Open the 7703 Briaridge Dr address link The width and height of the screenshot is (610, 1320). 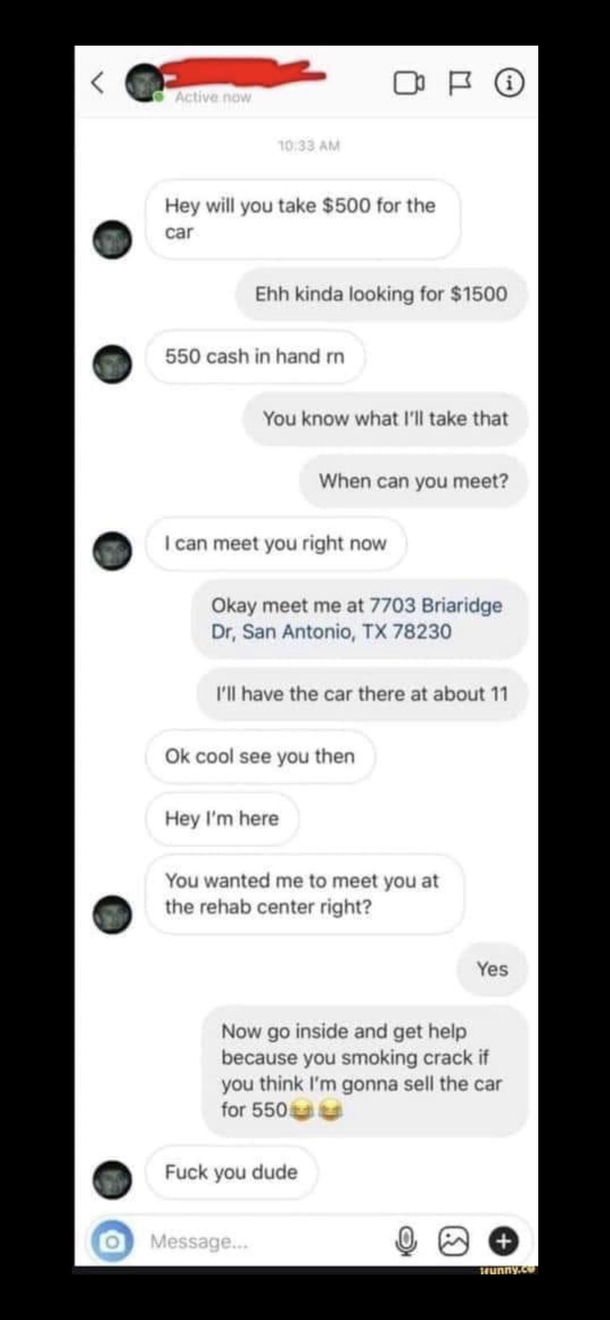(x=357, y=619)
